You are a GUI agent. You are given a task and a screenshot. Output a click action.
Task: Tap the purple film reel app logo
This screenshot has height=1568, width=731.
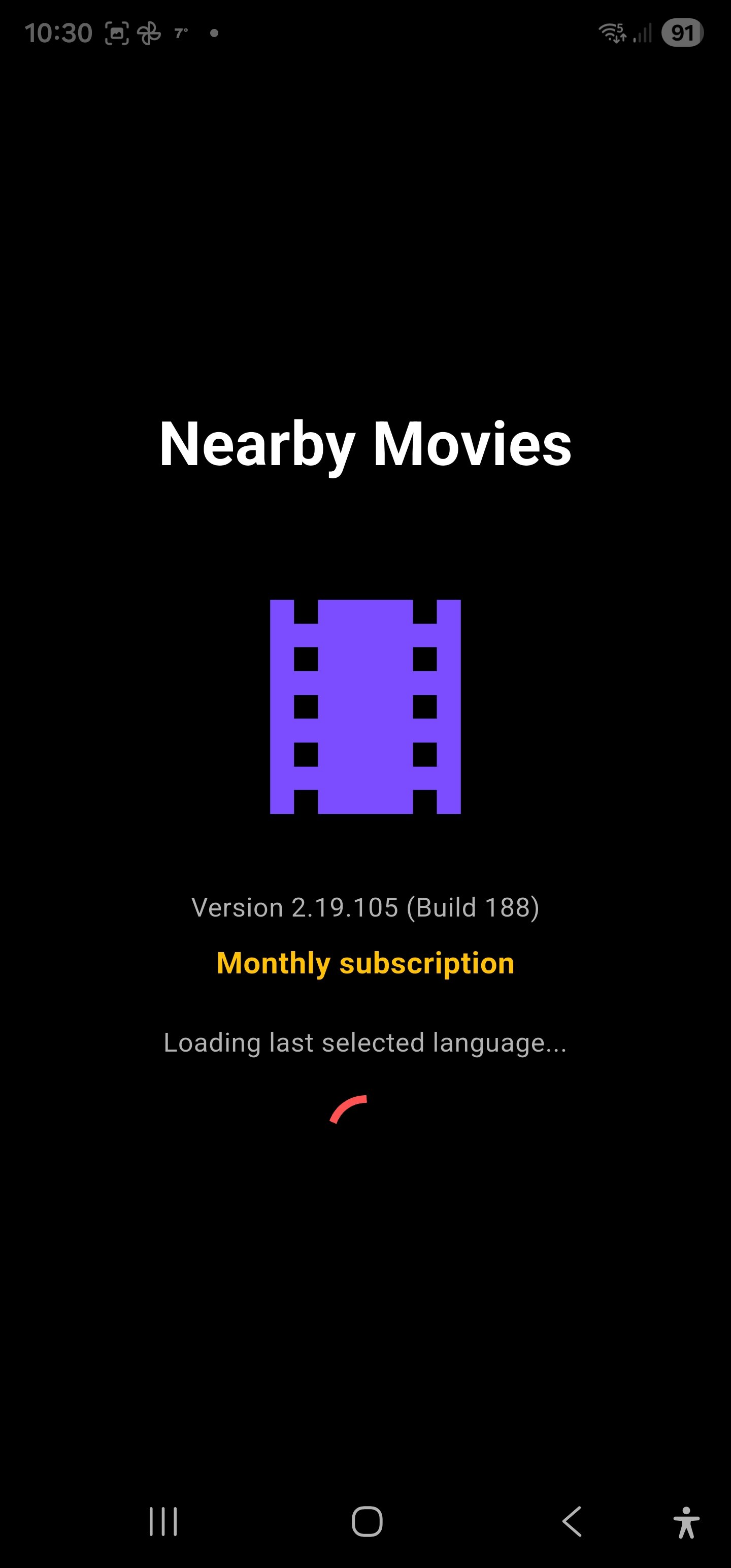click(365, 706)
